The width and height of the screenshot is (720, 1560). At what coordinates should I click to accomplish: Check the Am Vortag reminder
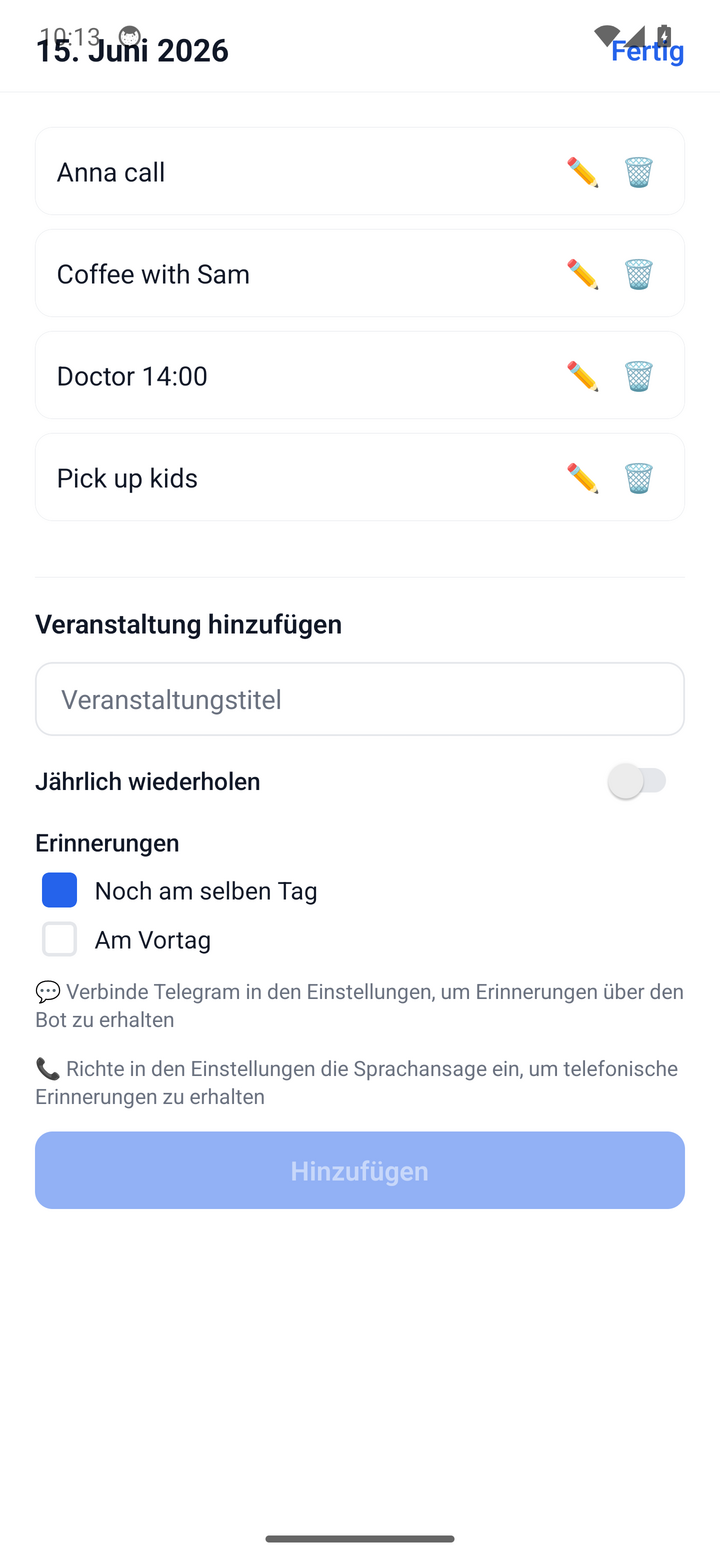coord(59,939)
